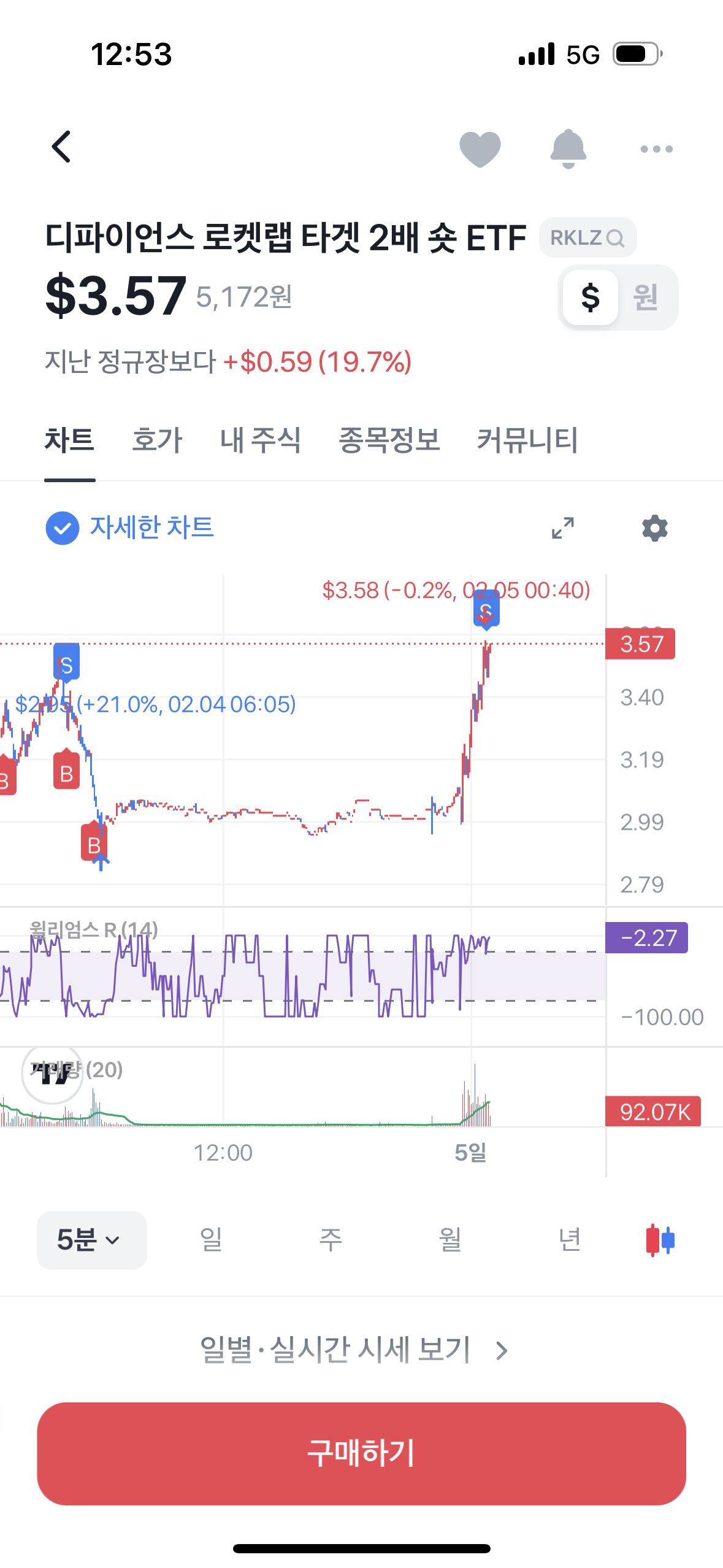Tap the heart icon to favorite this ETF
723x1568 pixels.
(x=480, y=148)
